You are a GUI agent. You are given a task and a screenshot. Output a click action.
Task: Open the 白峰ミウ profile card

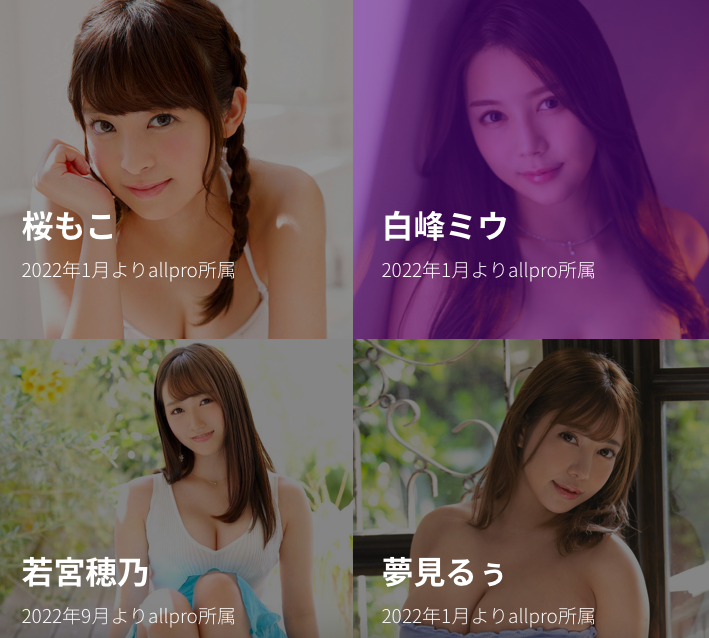pos(531,170)
